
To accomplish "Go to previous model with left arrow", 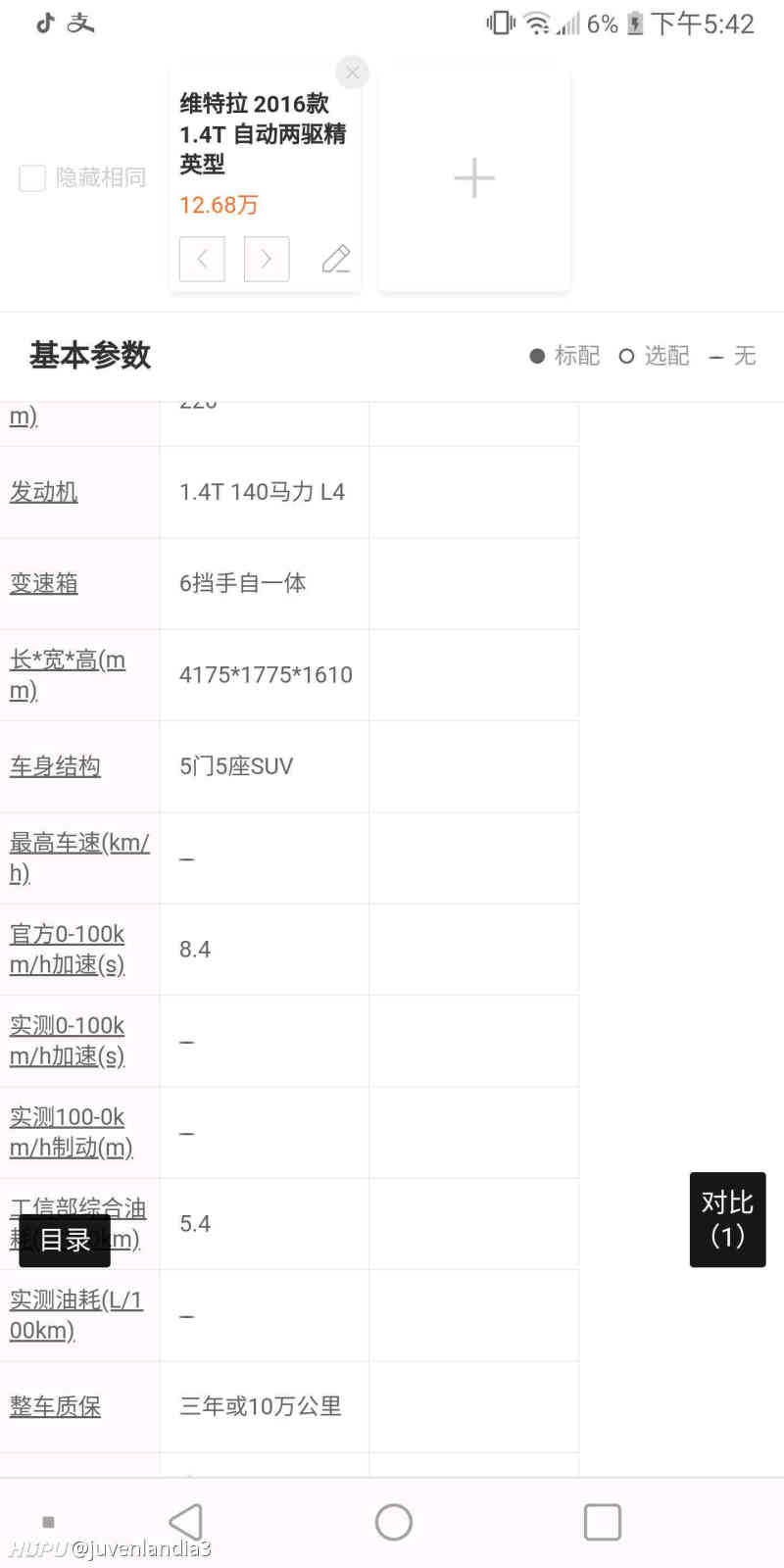I will (202, 259).
